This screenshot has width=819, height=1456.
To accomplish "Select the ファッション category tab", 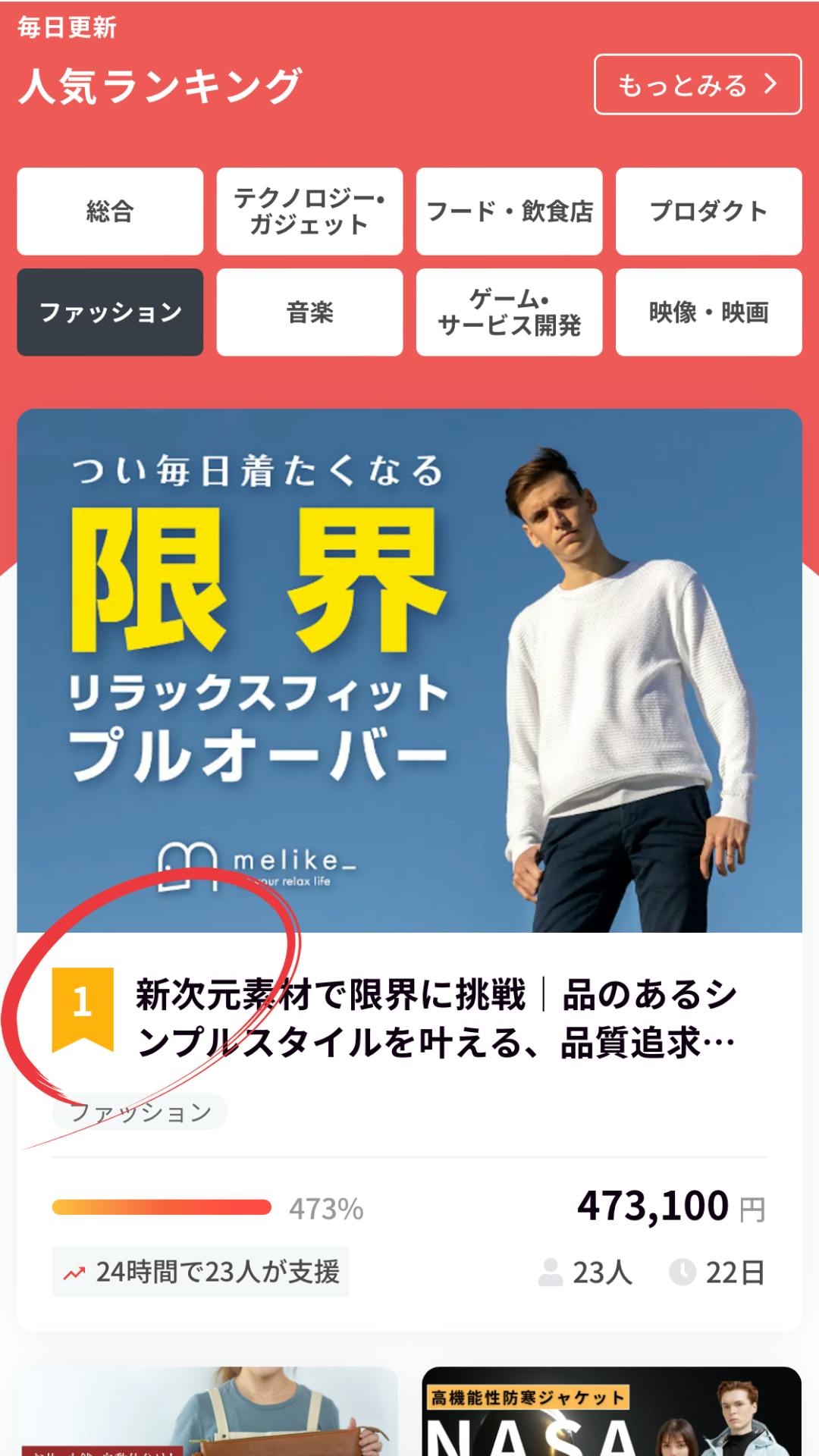I will pos(110,312).
